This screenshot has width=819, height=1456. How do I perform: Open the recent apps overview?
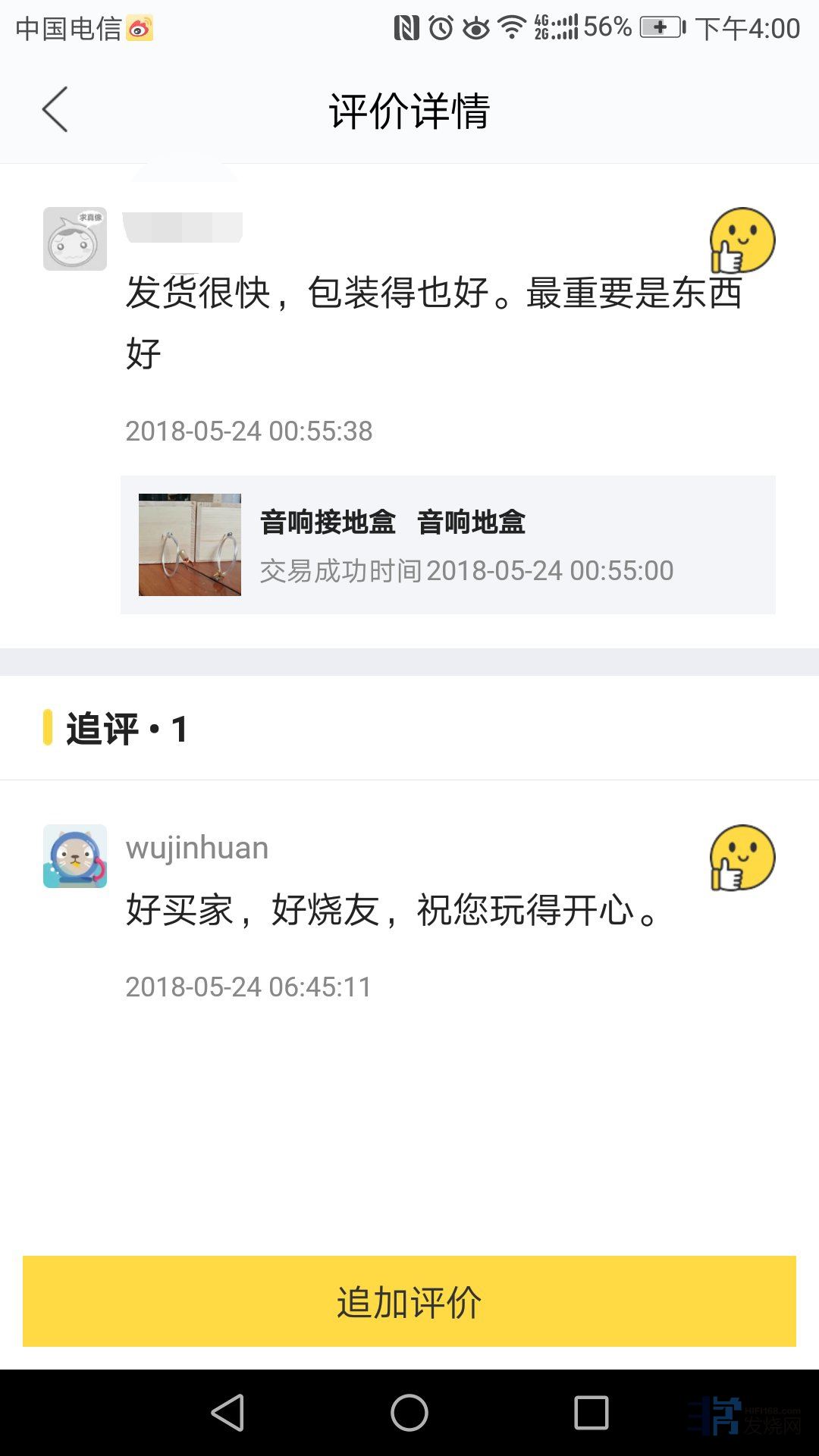tap(591, 1413)
